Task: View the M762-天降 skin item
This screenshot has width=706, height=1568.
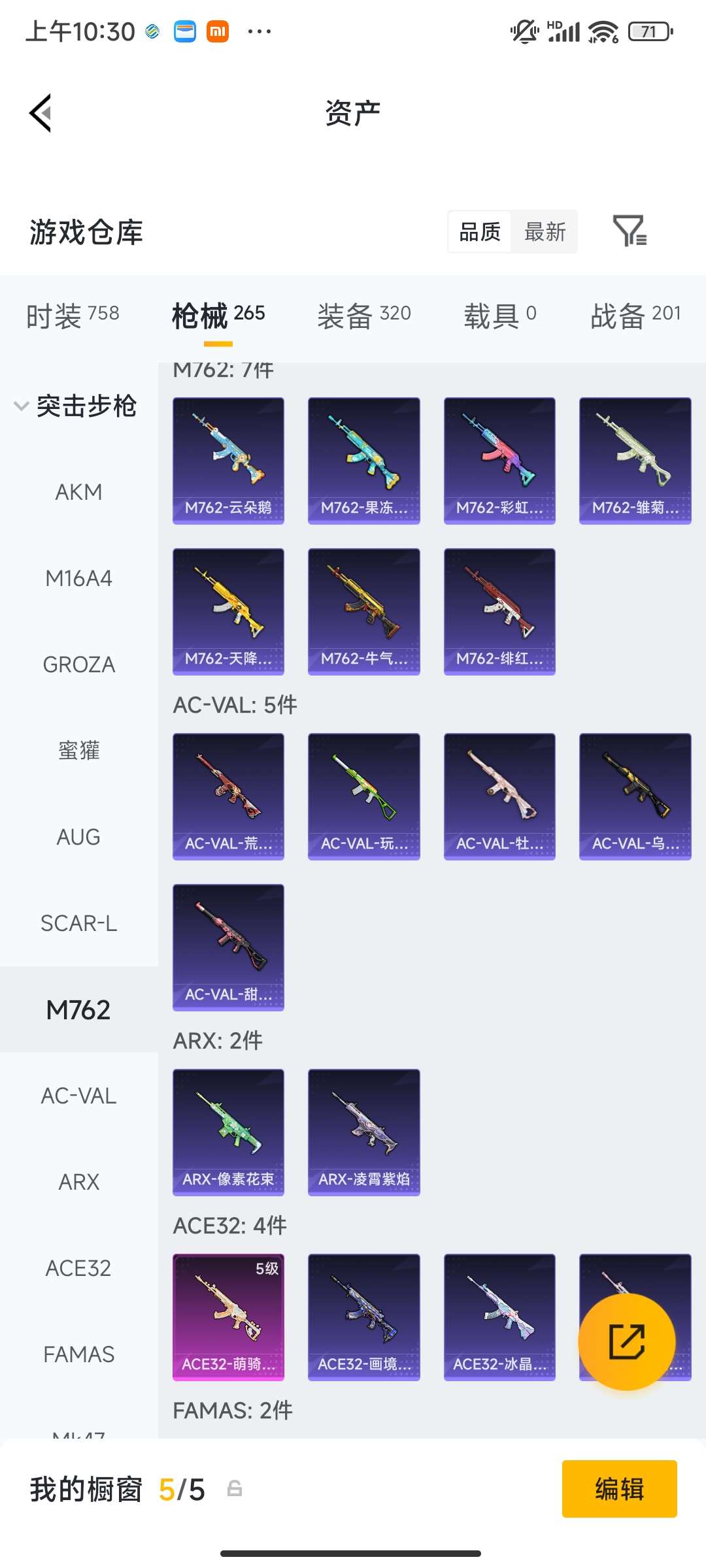Action: [228, 612]
